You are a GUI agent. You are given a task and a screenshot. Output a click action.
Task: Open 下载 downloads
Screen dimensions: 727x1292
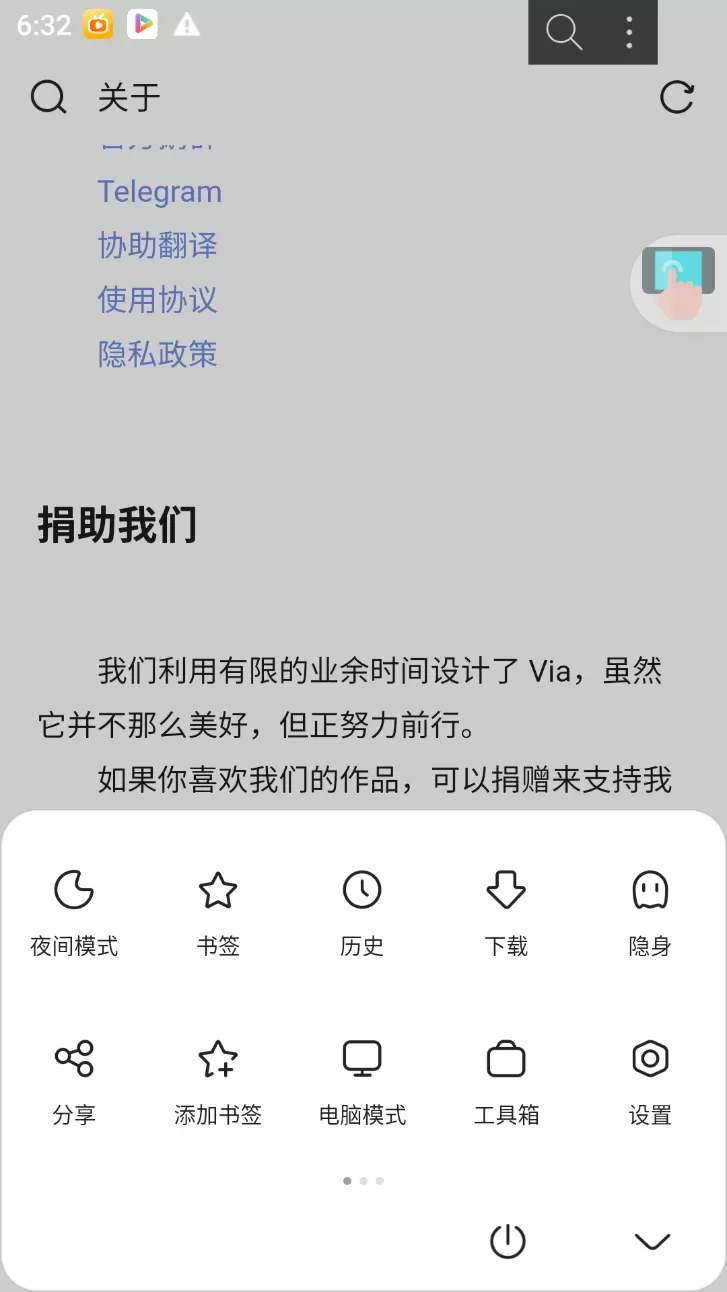(506, 912)
